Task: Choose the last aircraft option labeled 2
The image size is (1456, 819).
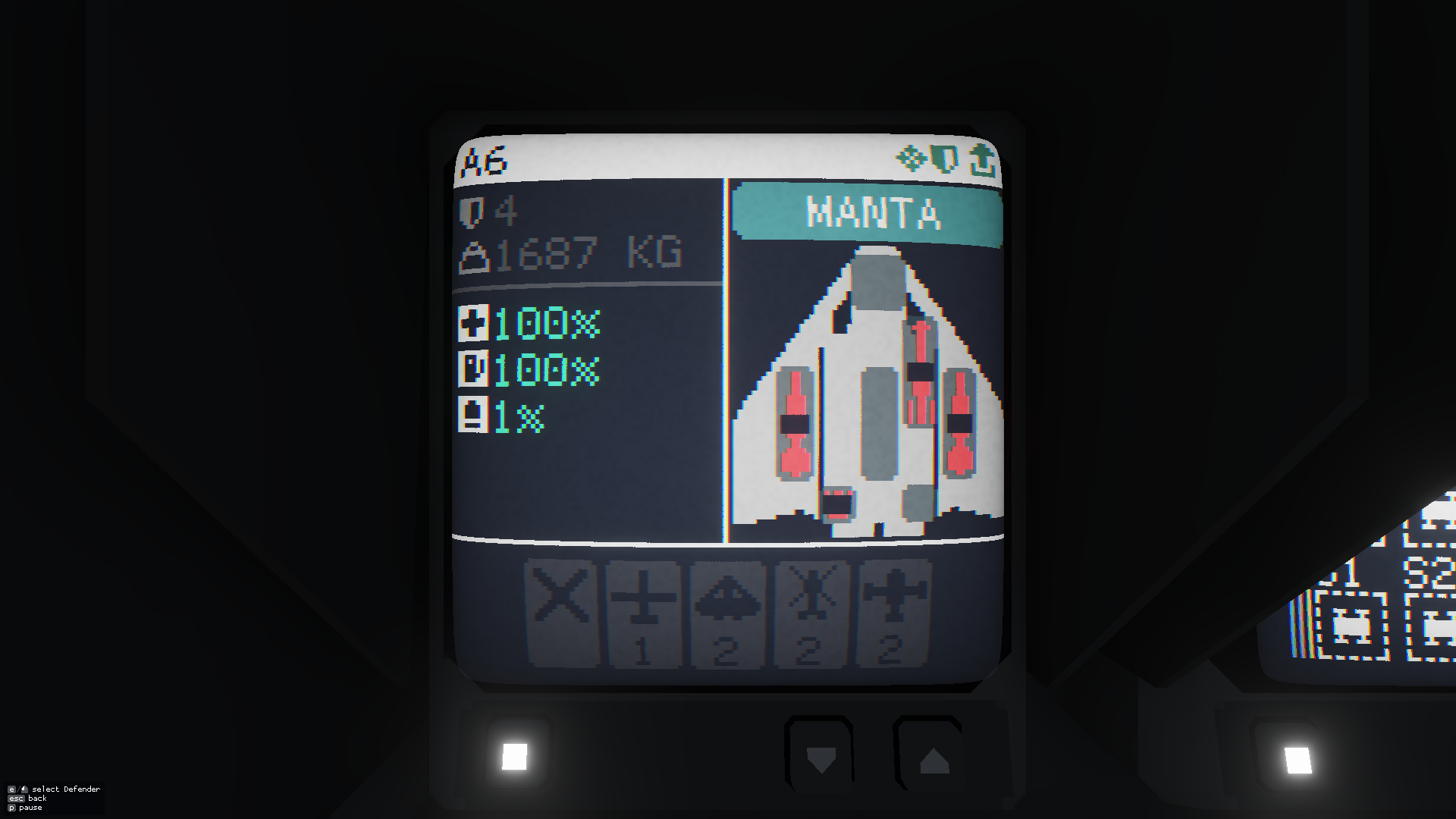Action: coord(893,613)
